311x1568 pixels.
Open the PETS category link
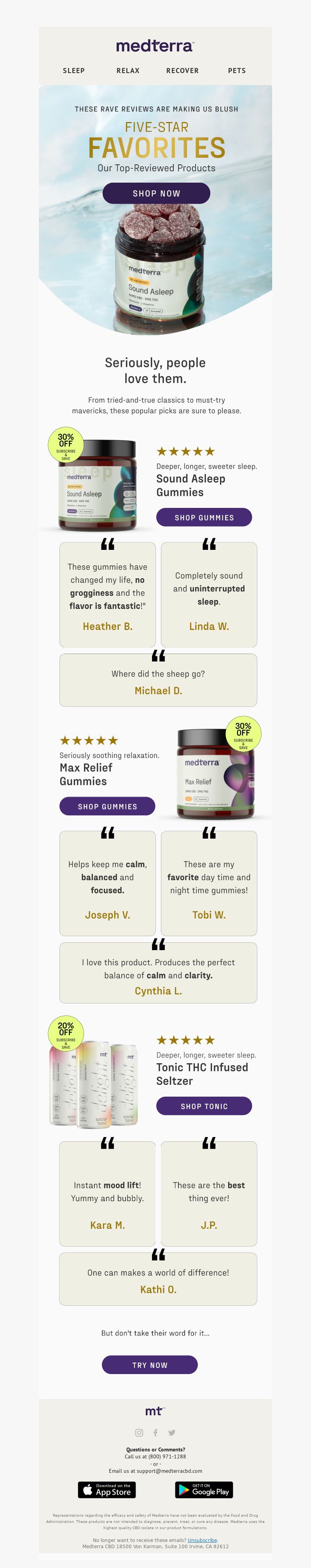[x=237, y=71]
